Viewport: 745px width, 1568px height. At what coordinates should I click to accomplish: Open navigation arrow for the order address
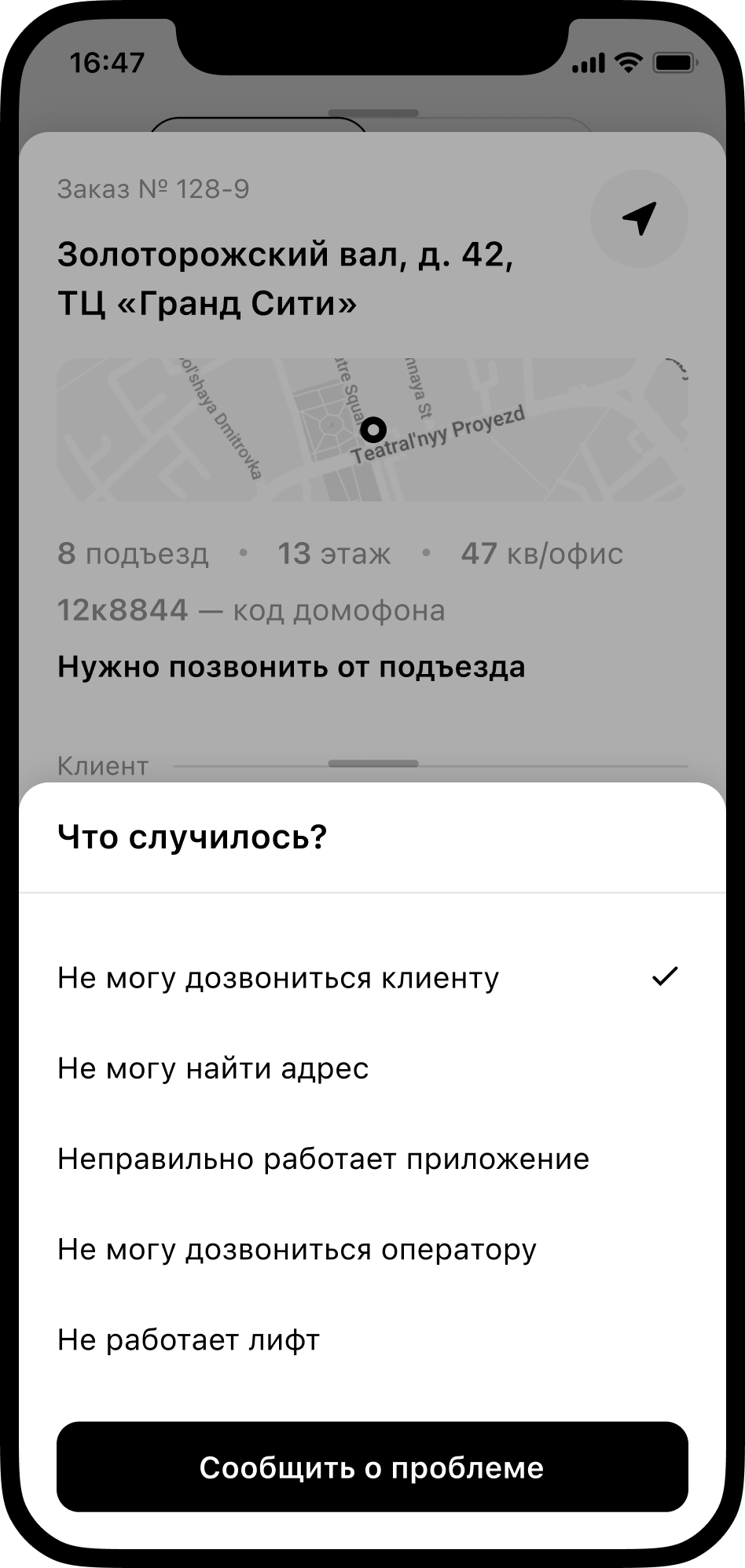[639, 219]
